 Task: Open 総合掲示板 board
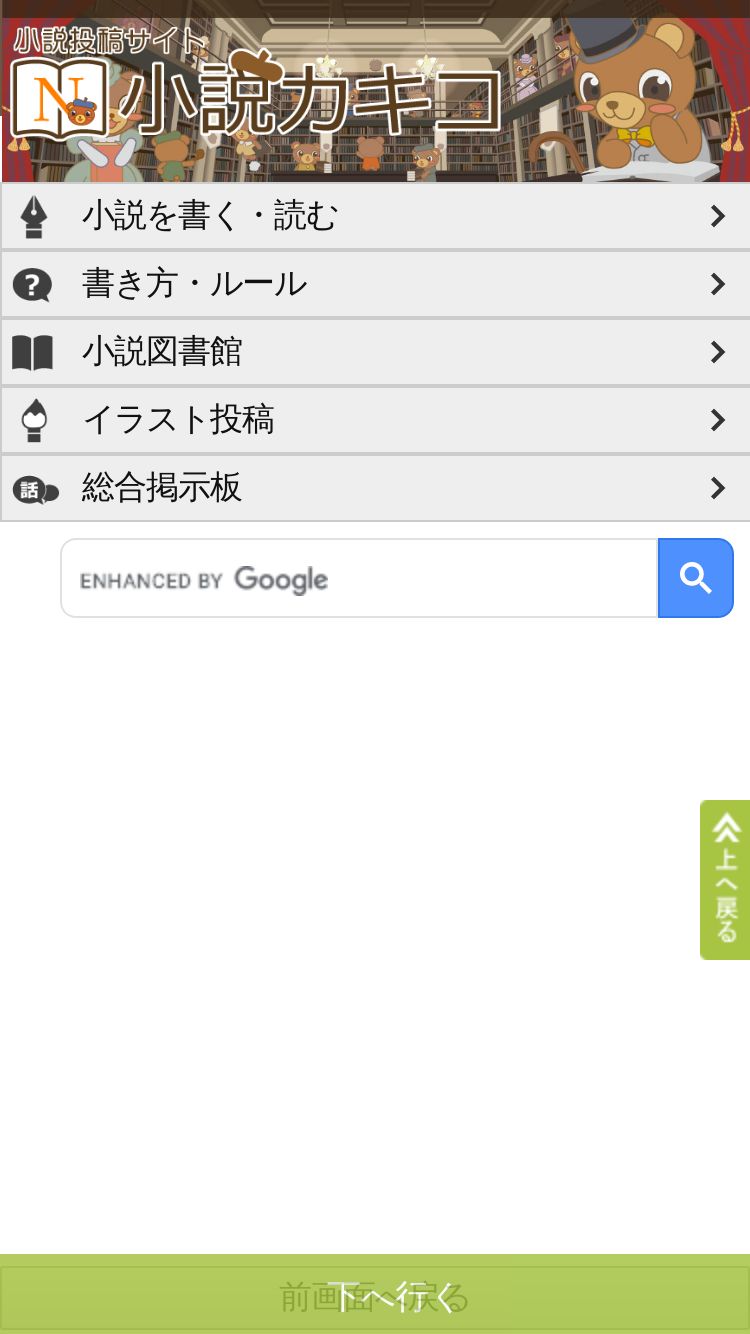(x=375, y=488)
